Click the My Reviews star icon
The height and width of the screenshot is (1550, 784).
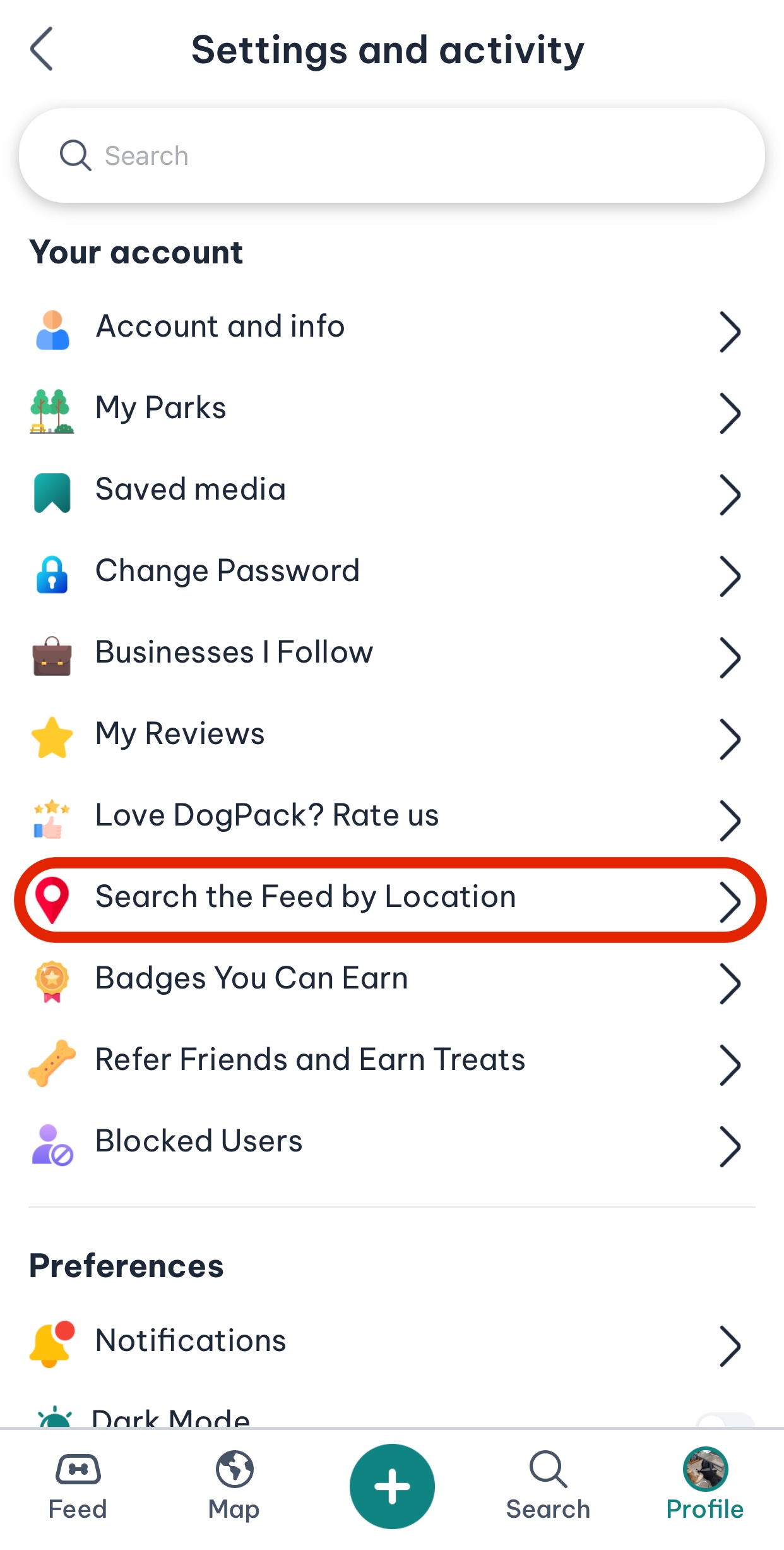coord(52,737)
